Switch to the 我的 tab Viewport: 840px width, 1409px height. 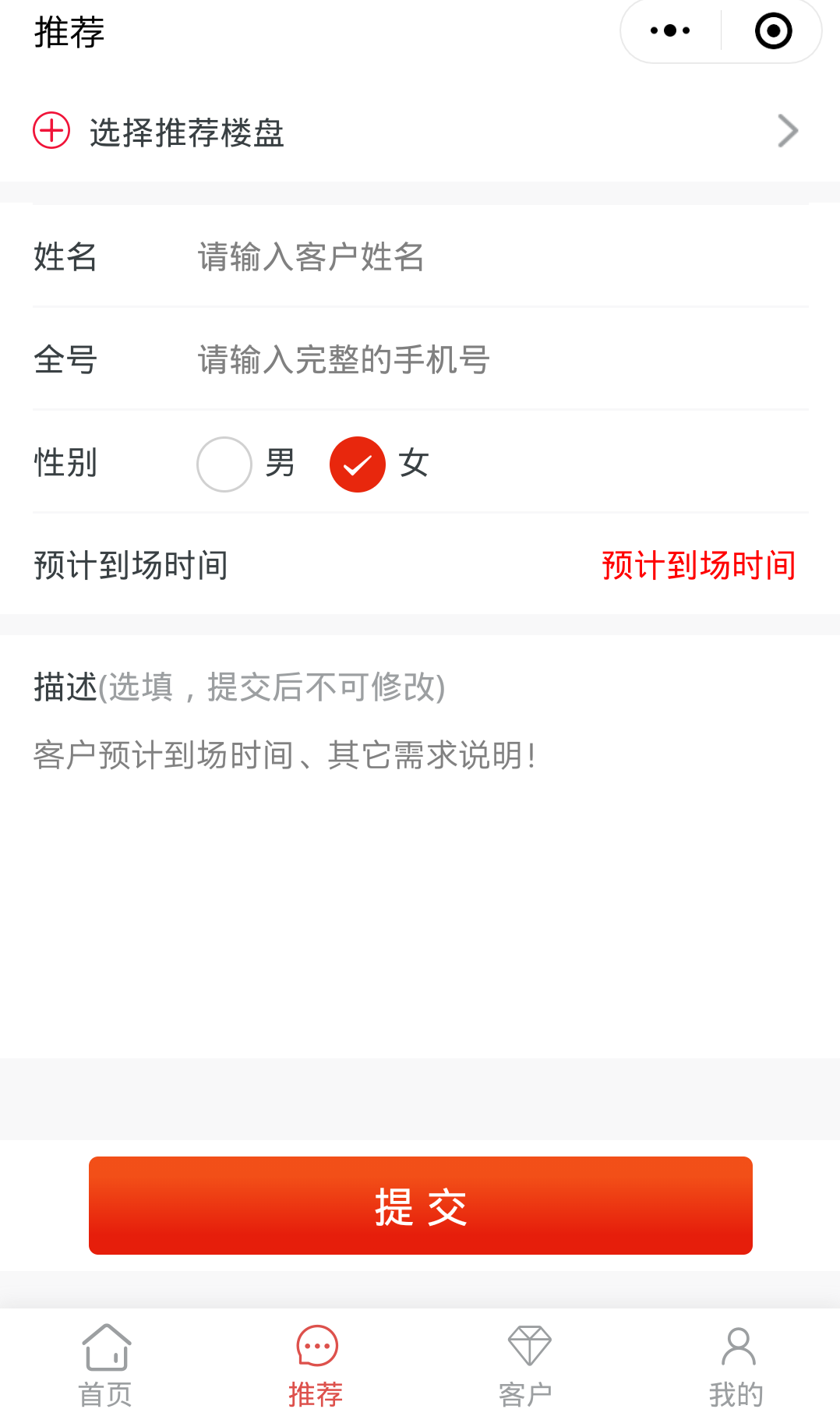pos(736,1364)
